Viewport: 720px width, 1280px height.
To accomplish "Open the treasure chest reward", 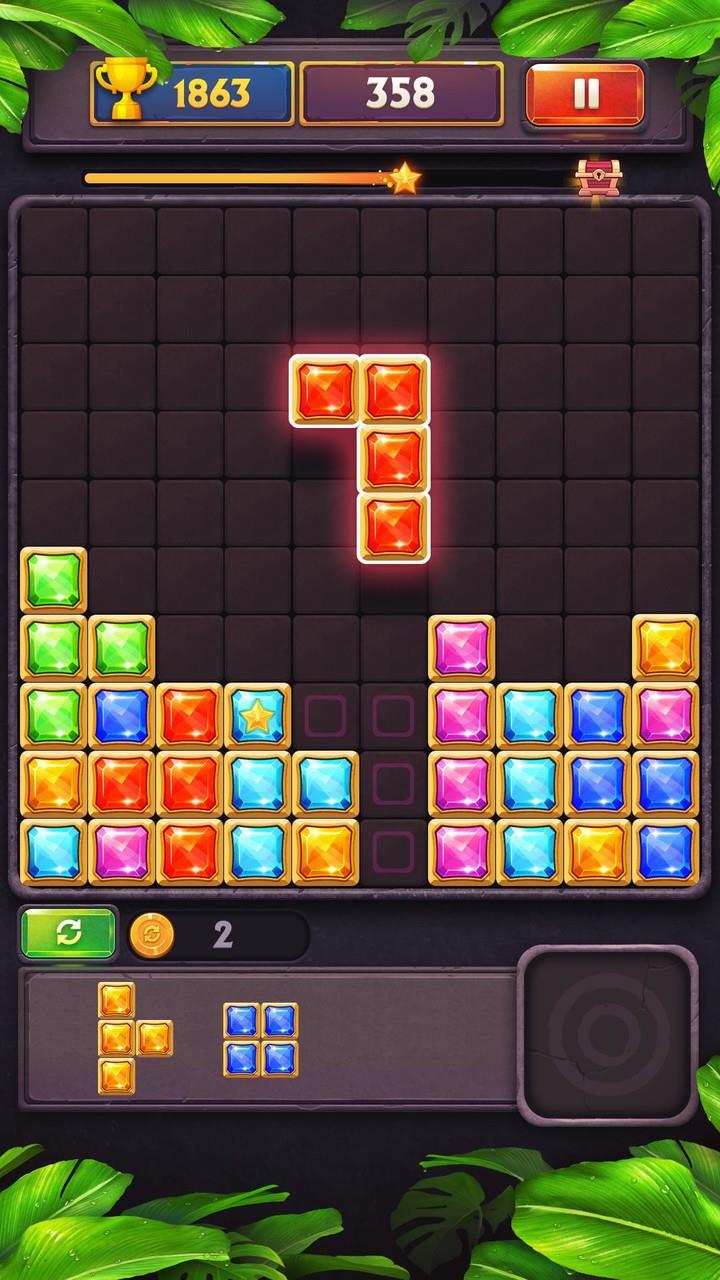I will point(598,178).
